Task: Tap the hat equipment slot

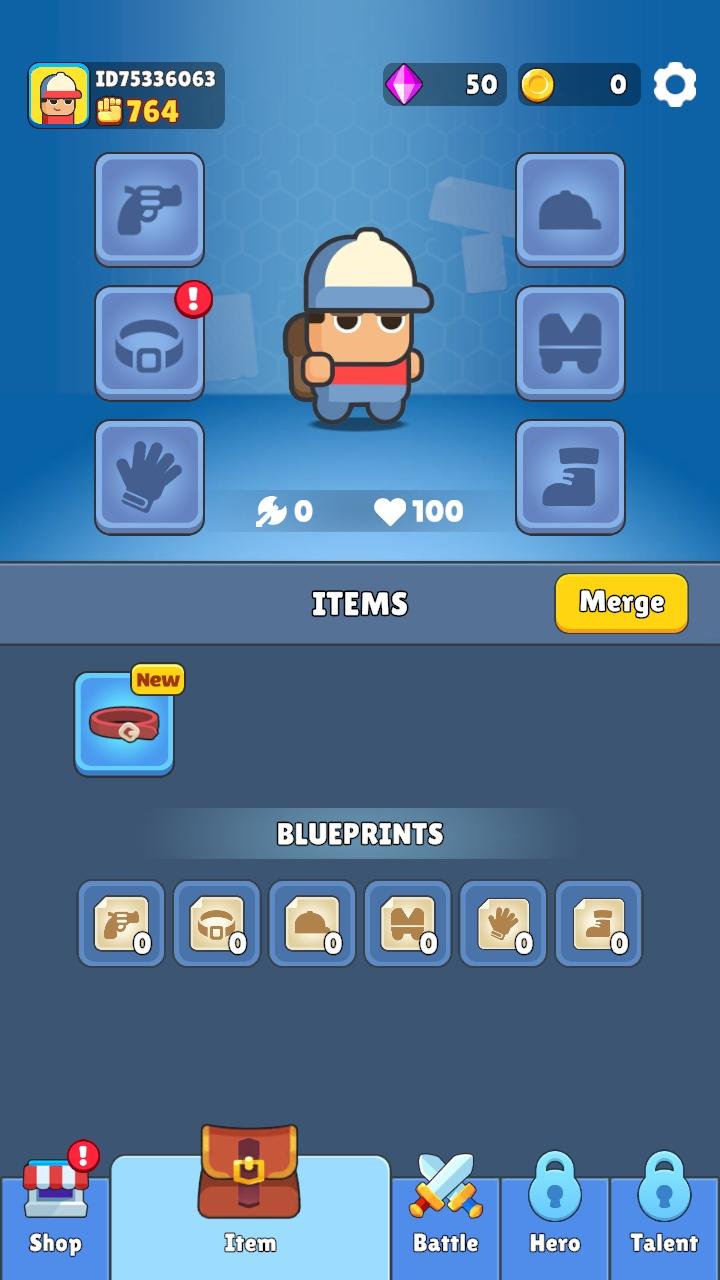Action: (570, 209)
